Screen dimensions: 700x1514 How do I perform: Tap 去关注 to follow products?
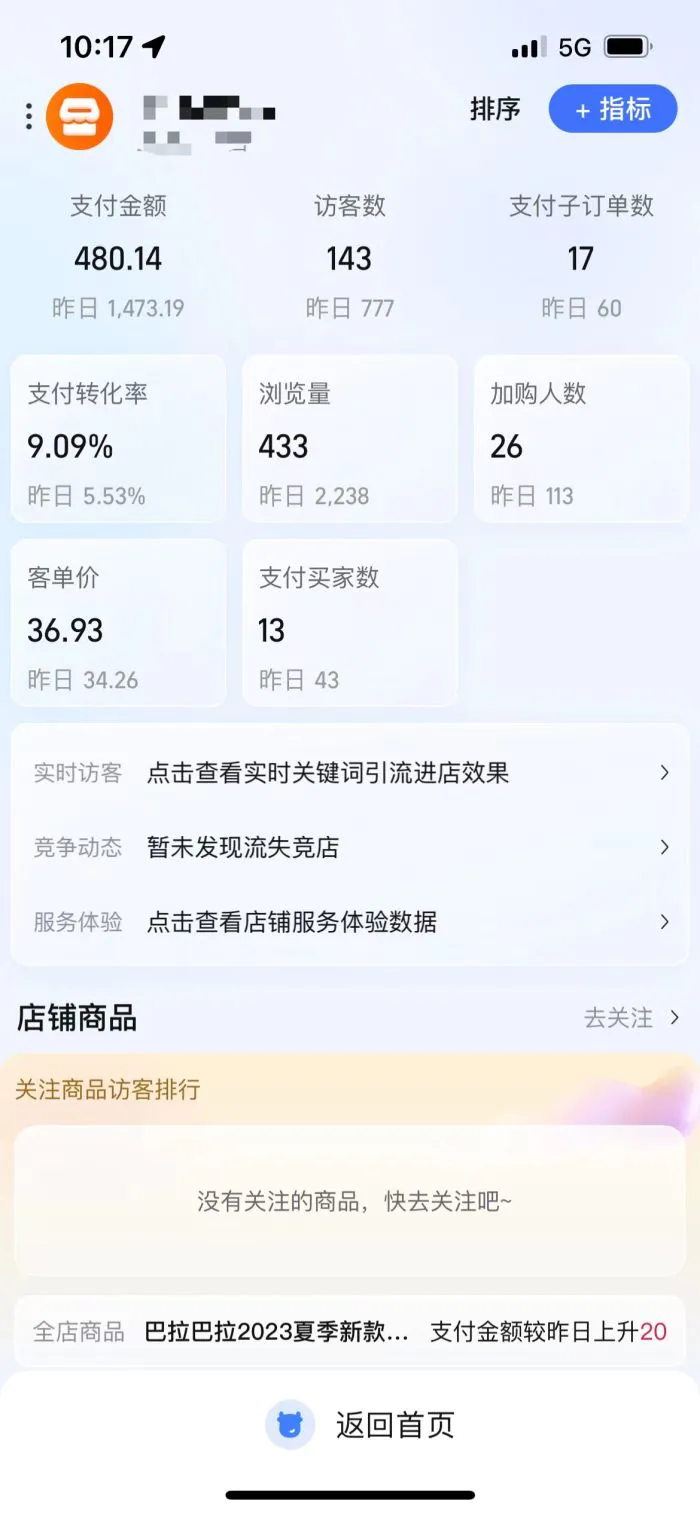point(630,1018)
